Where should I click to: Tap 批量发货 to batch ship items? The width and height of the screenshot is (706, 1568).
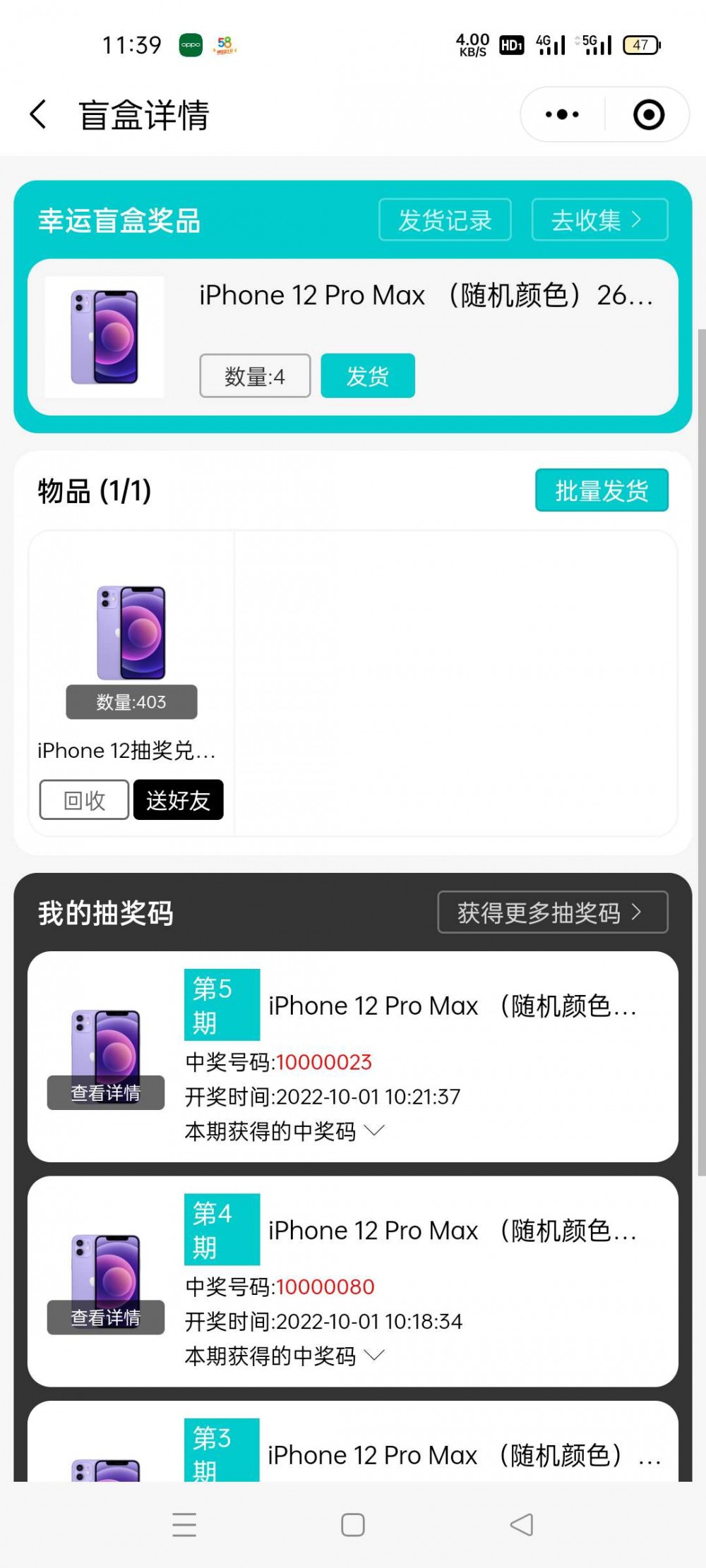click(x=602, y=491)
